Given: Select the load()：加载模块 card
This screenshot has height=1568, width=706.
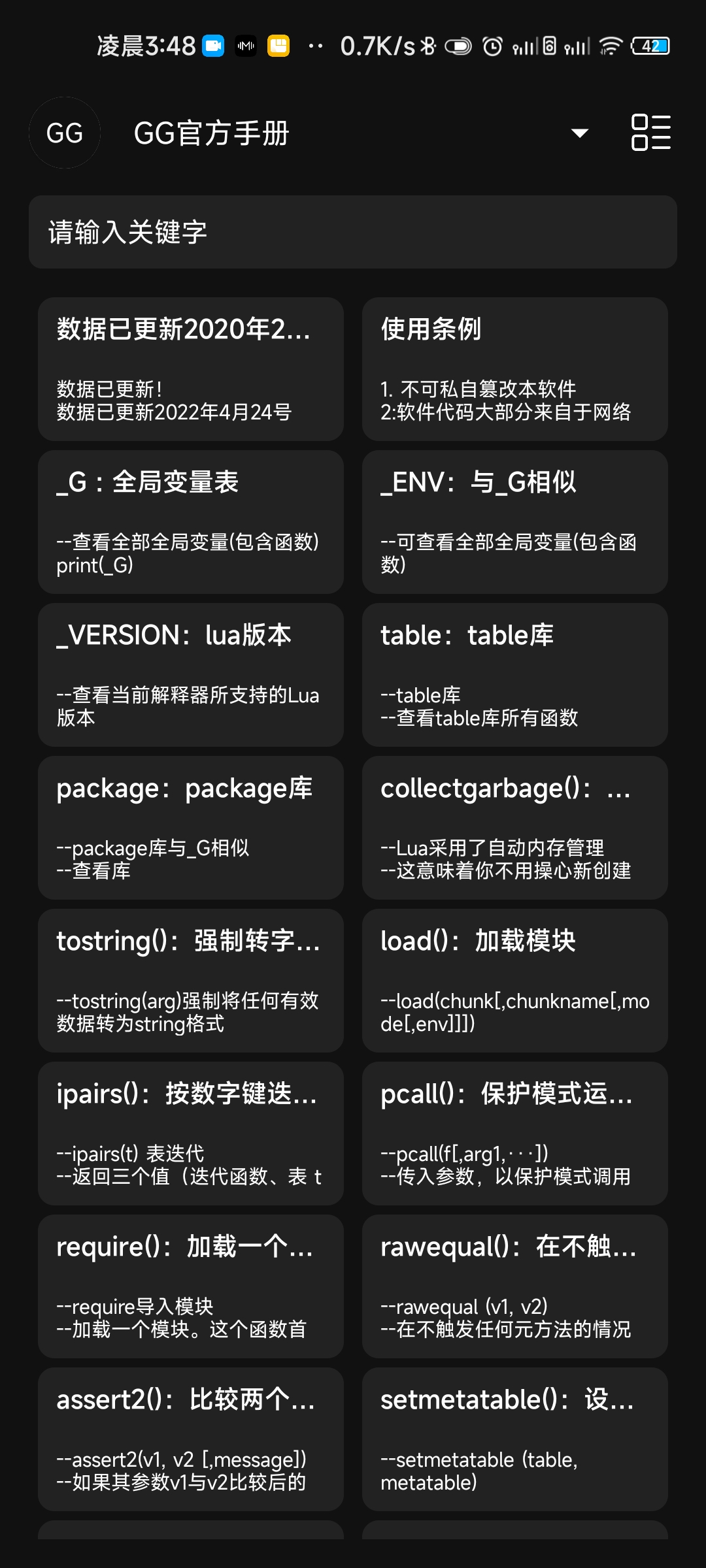Looking at the screenshot, I should (x=514, y=981).
